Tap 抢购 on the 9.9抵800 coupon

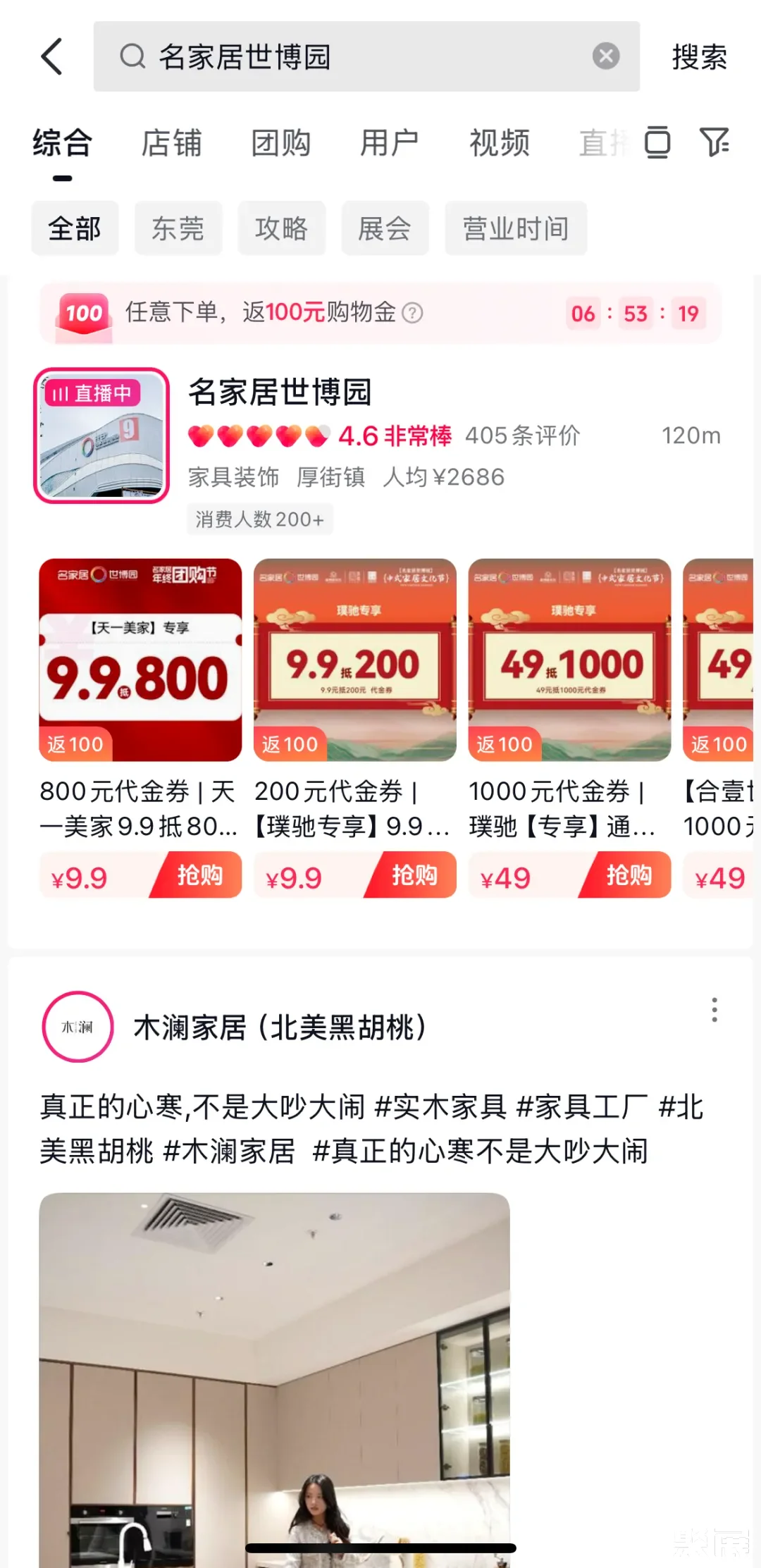click(197, 875)
